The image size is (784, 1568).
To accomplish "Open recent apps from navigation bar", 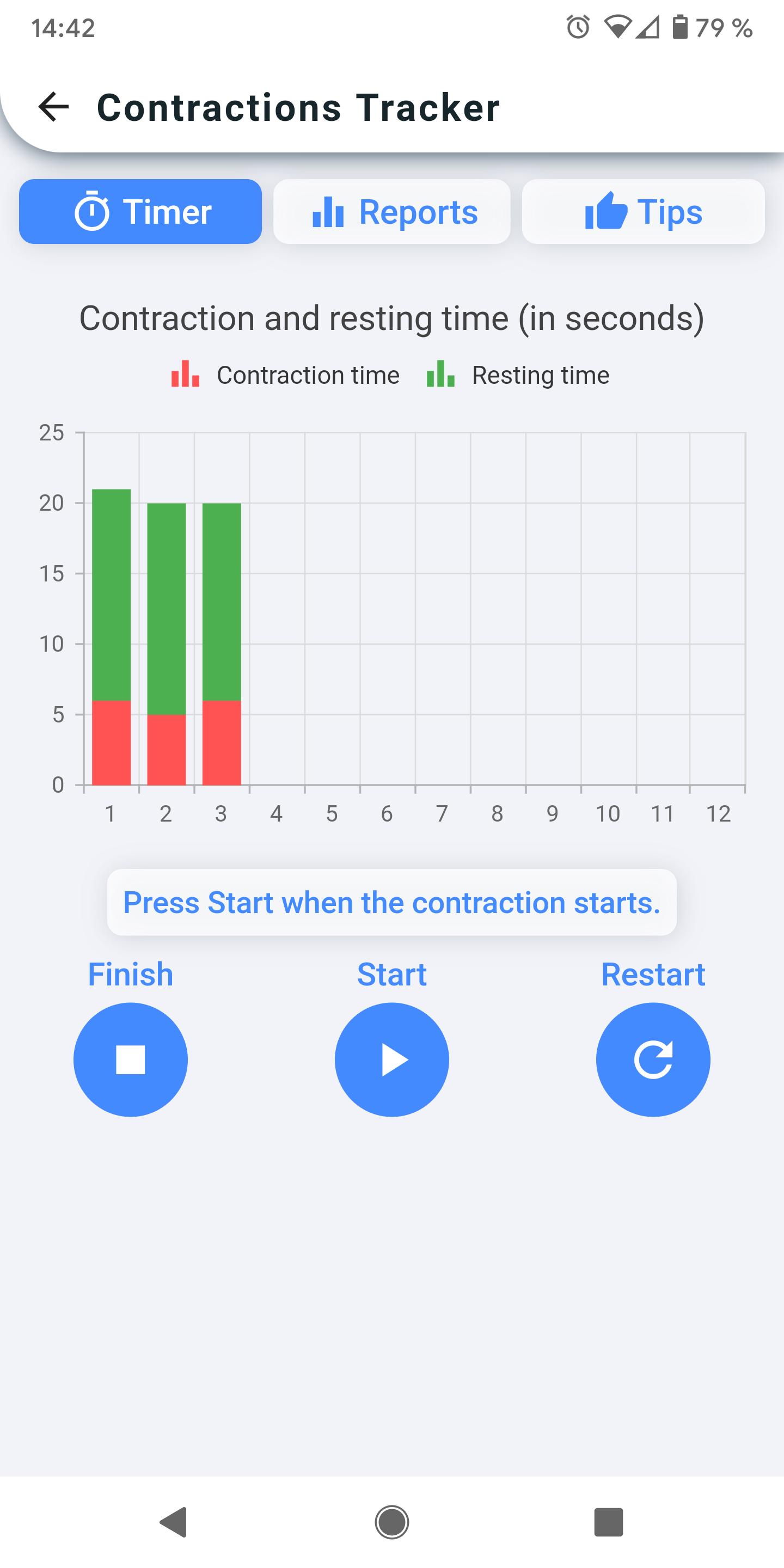I will coord(609,1522).
